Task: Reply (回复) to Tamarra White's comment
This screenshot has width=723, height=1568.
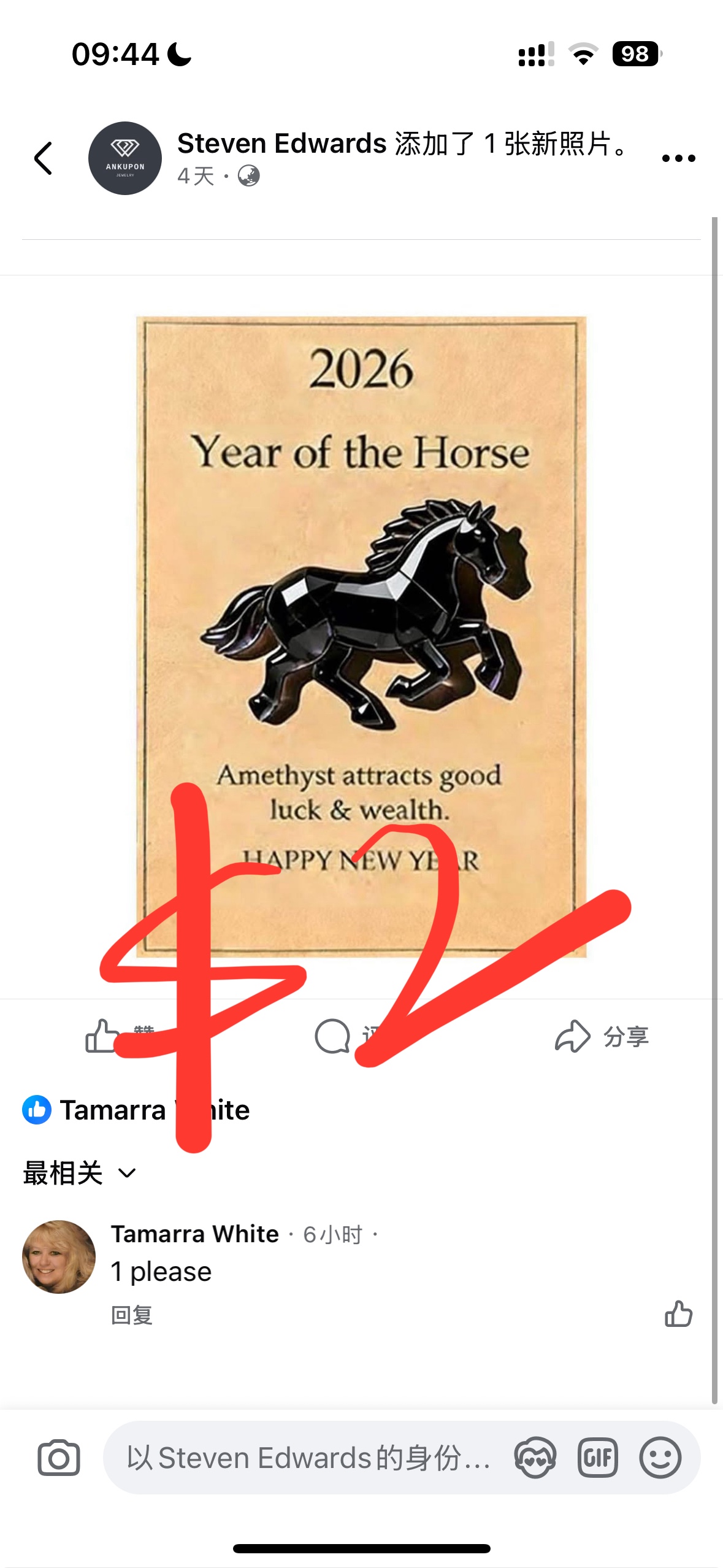Action: pos(132,1315)
